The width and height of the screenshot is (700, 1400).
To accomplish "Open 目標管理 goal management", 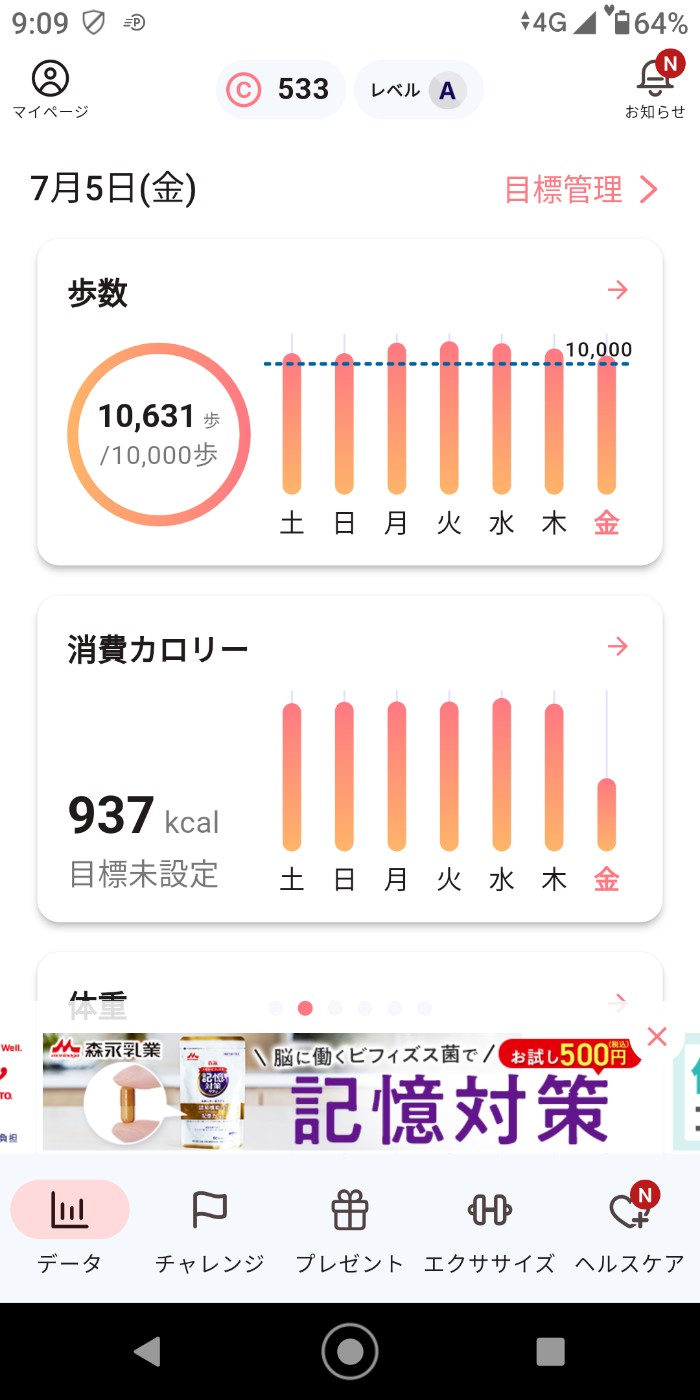I will 580,189.
